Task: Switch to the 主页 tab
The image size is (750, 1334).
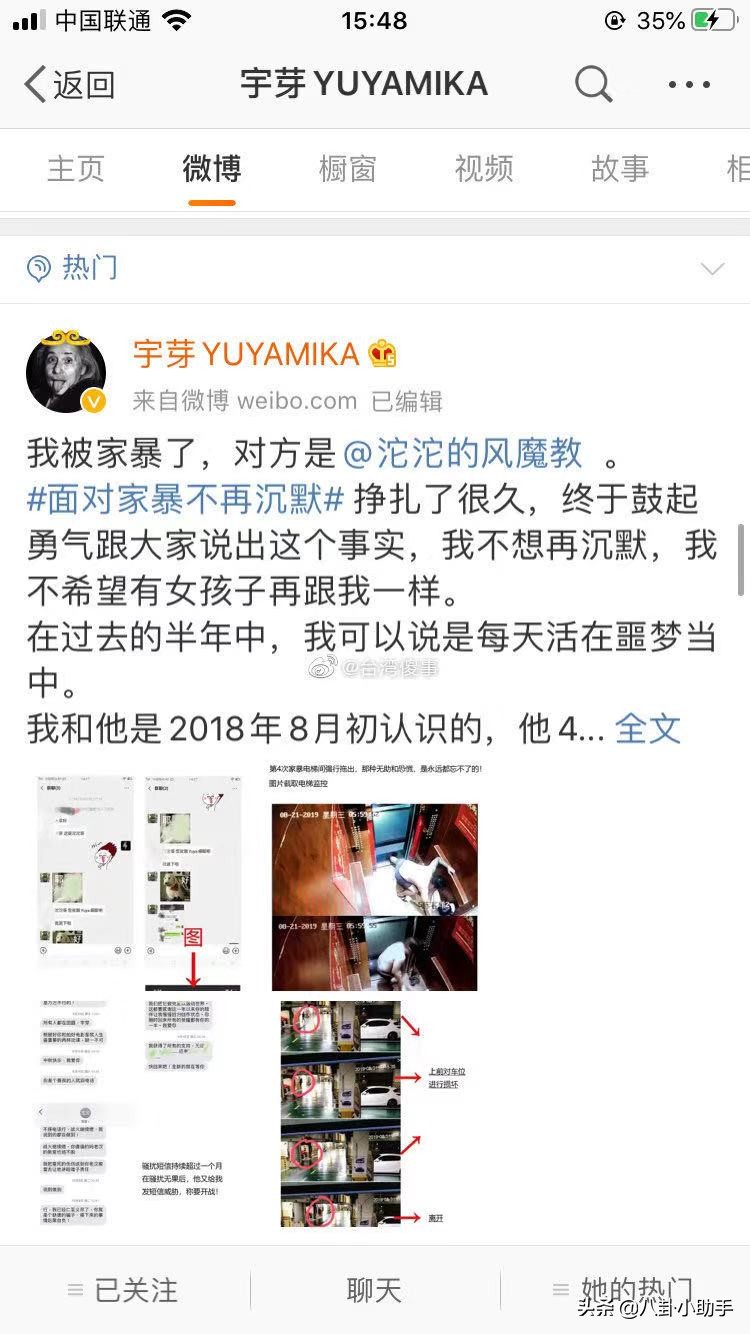Action: [76, 169]
